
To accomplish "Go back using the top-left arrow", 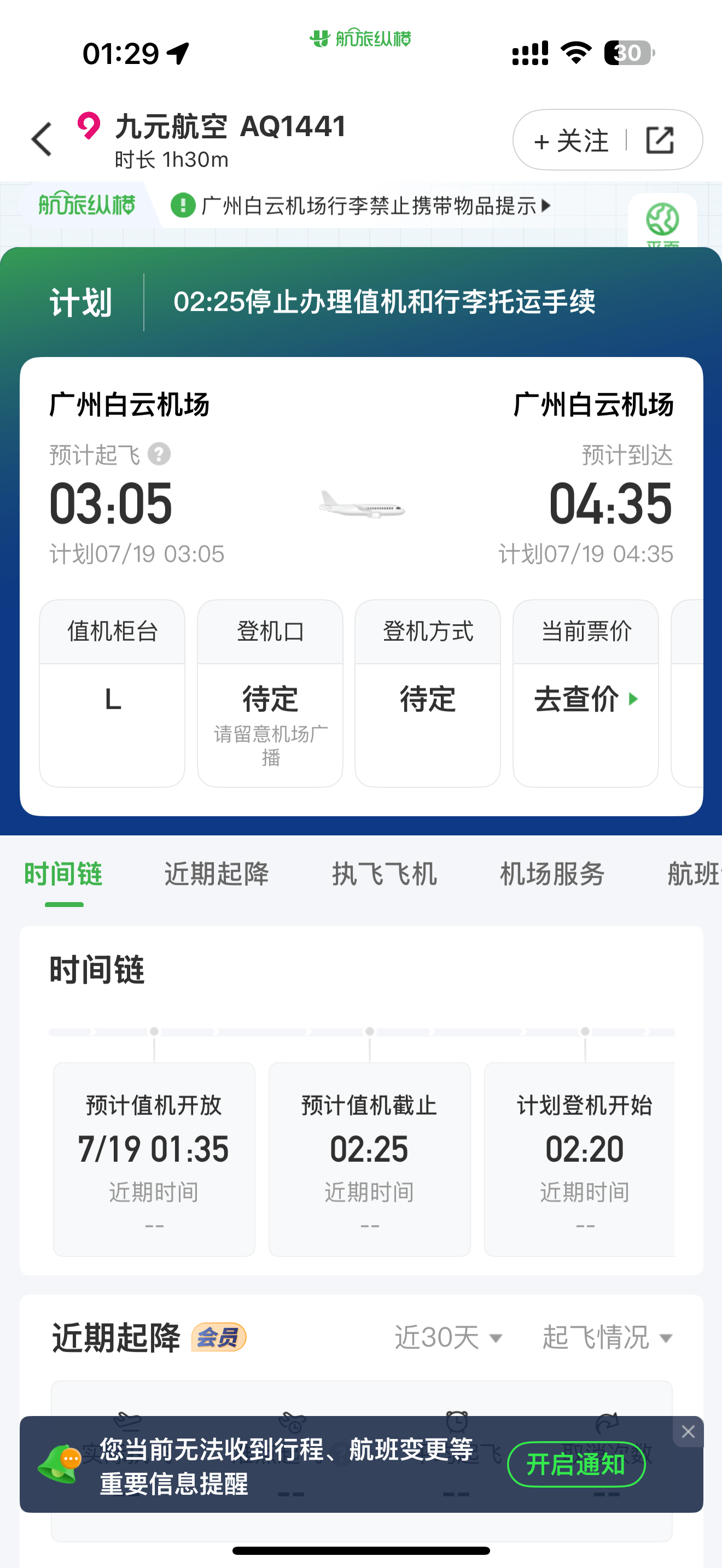I will pyautogui.click(x=42, y=139).
